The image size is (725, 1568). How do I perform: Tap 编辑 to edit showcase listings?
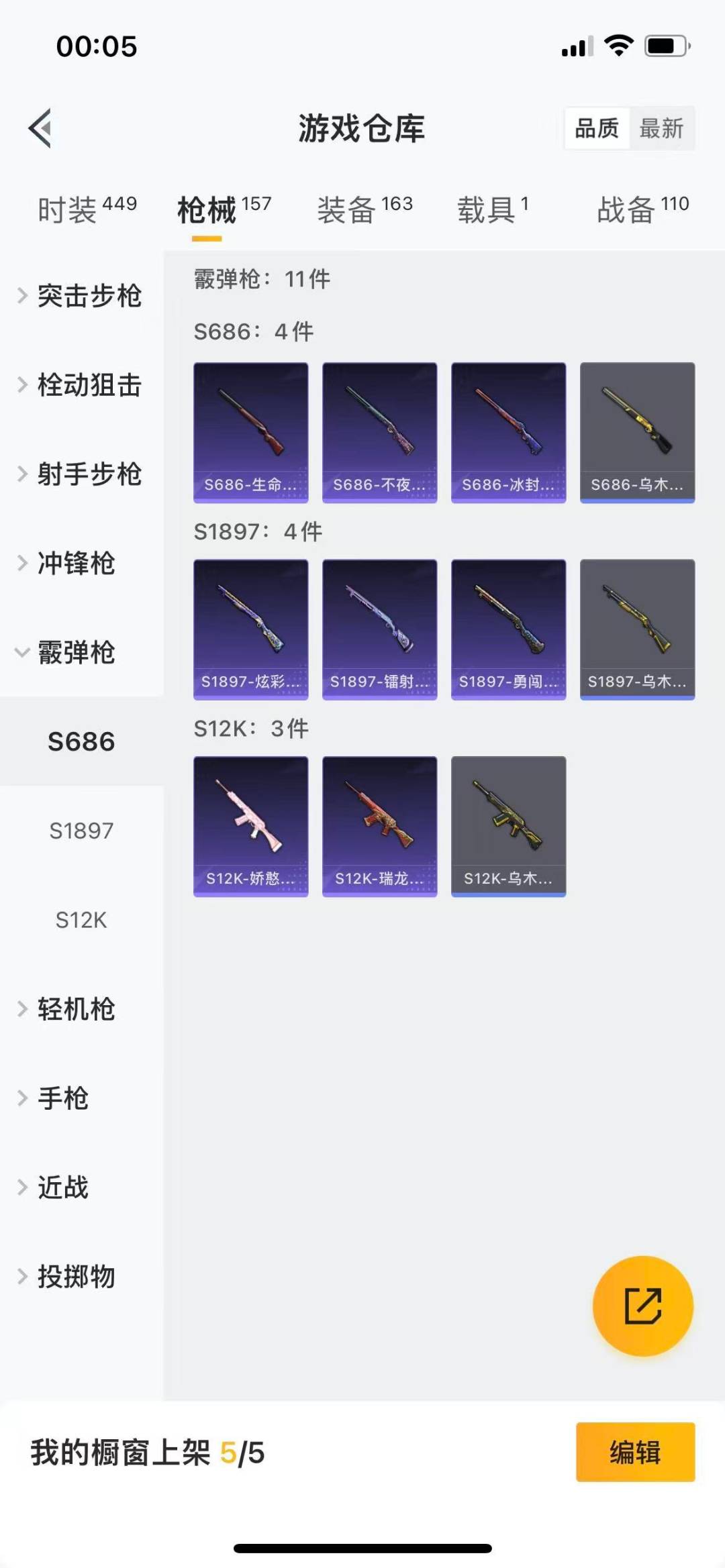pyautogui.click(x=635, y=1452)
